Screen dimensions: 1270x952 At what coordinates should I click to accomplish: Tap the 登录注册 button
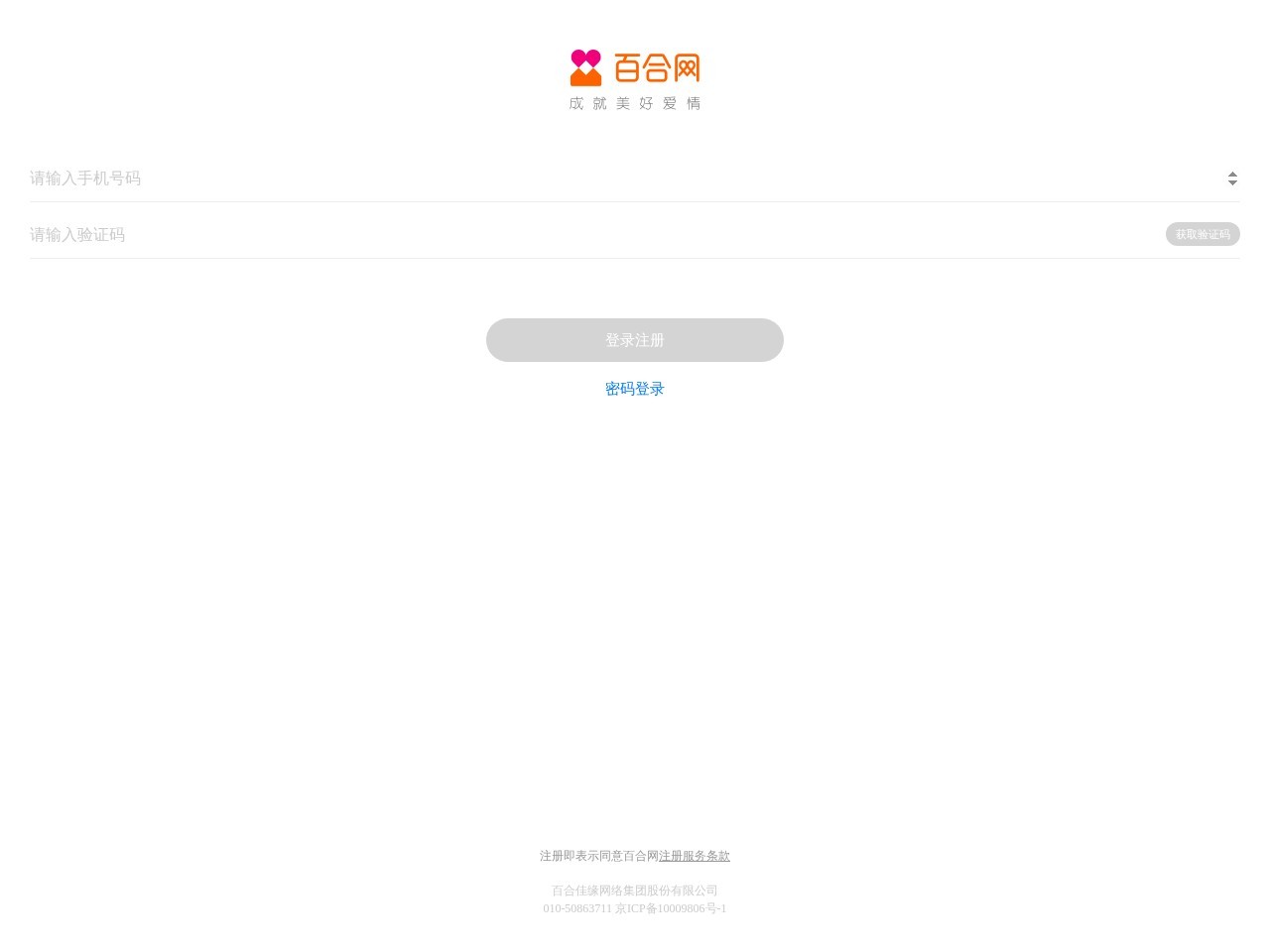635,340
